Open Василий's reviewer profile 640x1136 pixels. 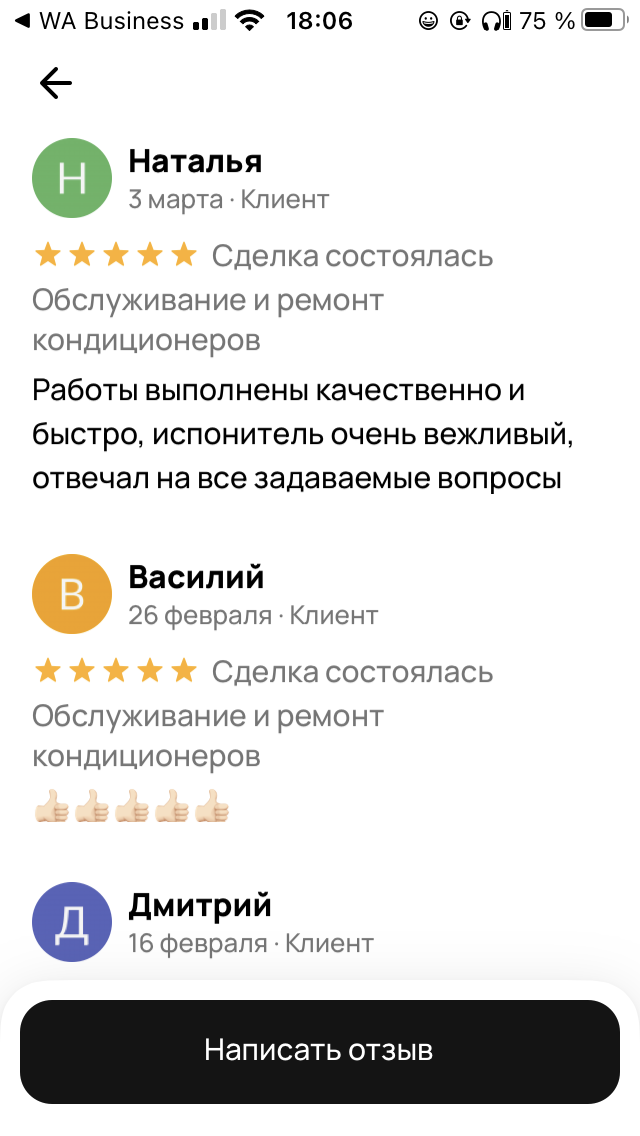coord(72,595)
